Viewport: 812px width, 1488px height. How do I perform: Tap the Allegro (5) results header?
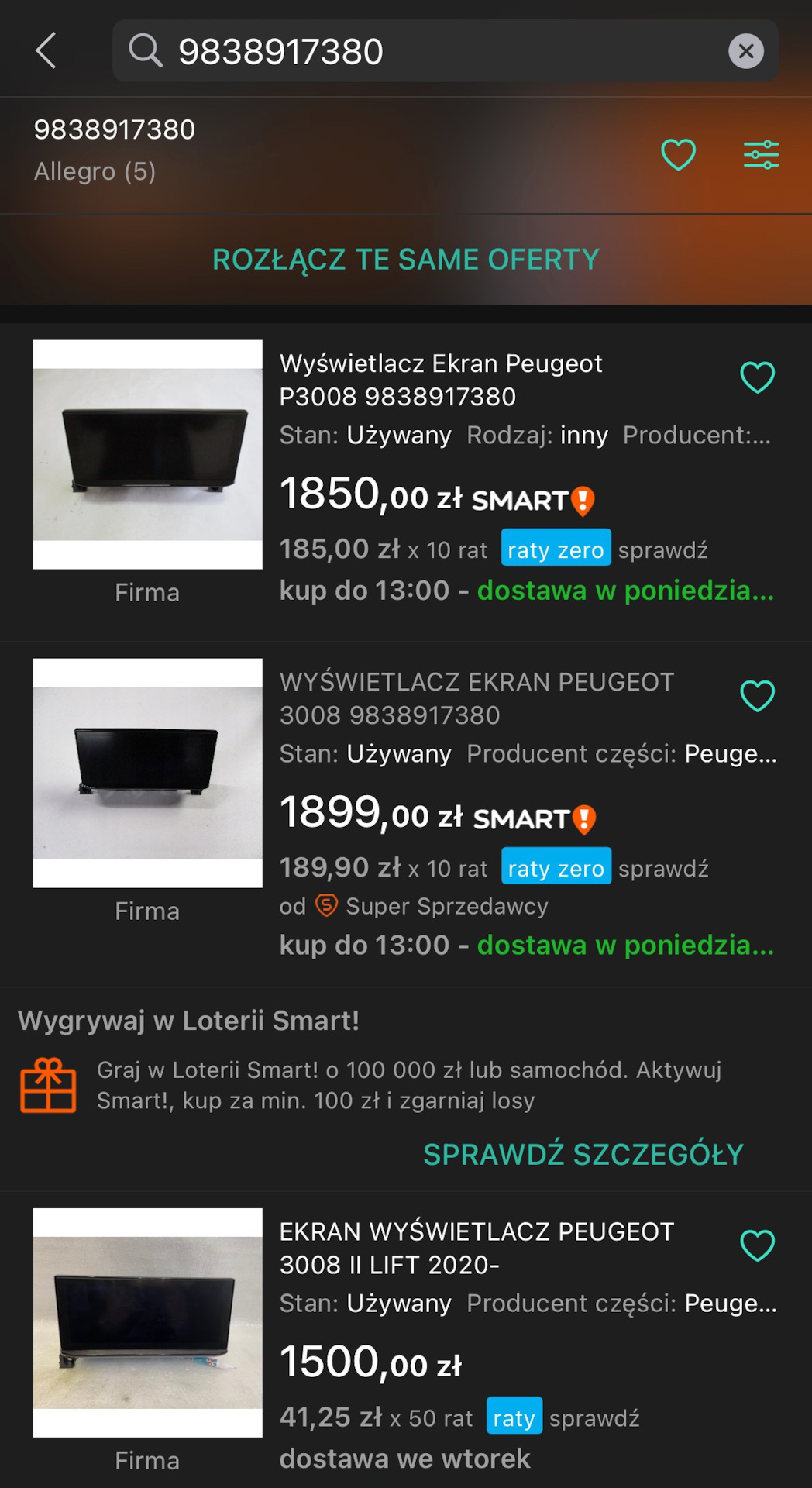[x=95, y=170]
